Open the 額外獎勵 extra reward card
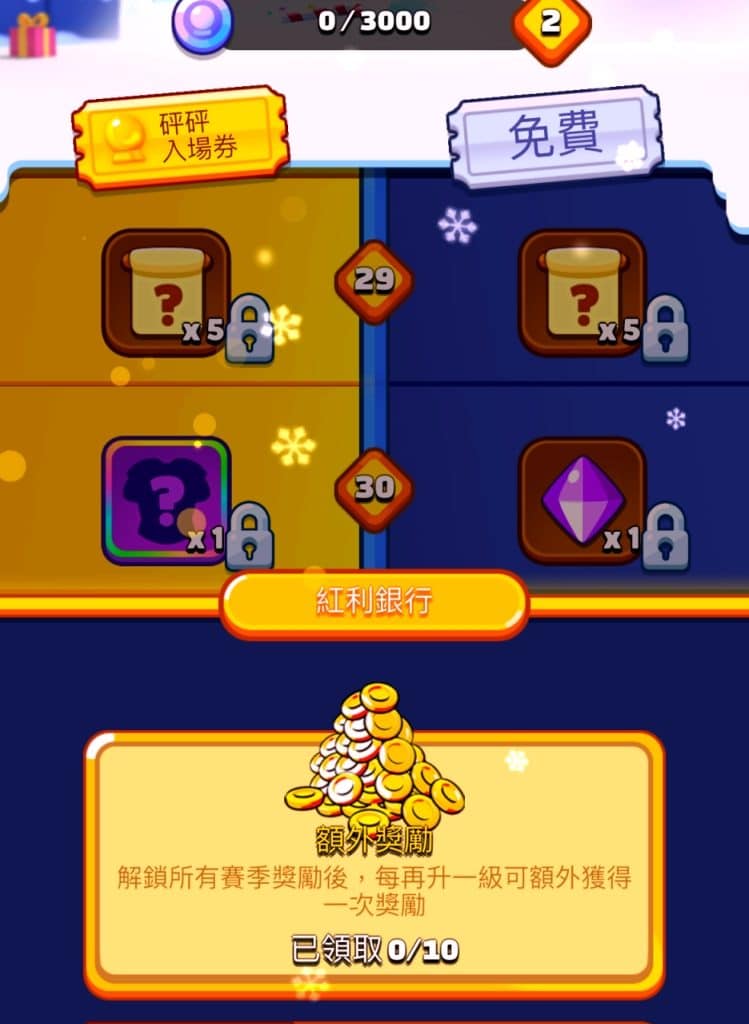 pos(374,865)
